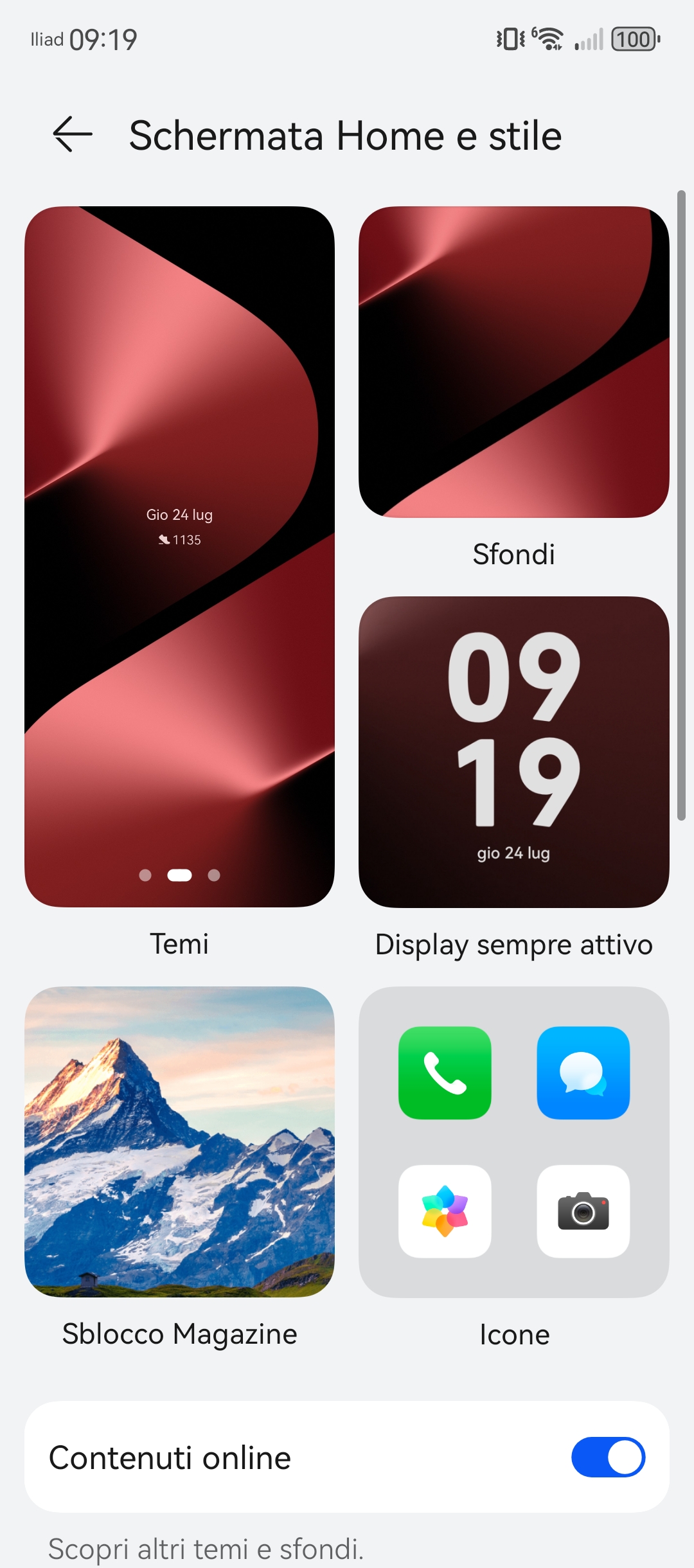Open the Sfondi wallpapers tile
Screen dimensions: 694x1568
point(513,362)
